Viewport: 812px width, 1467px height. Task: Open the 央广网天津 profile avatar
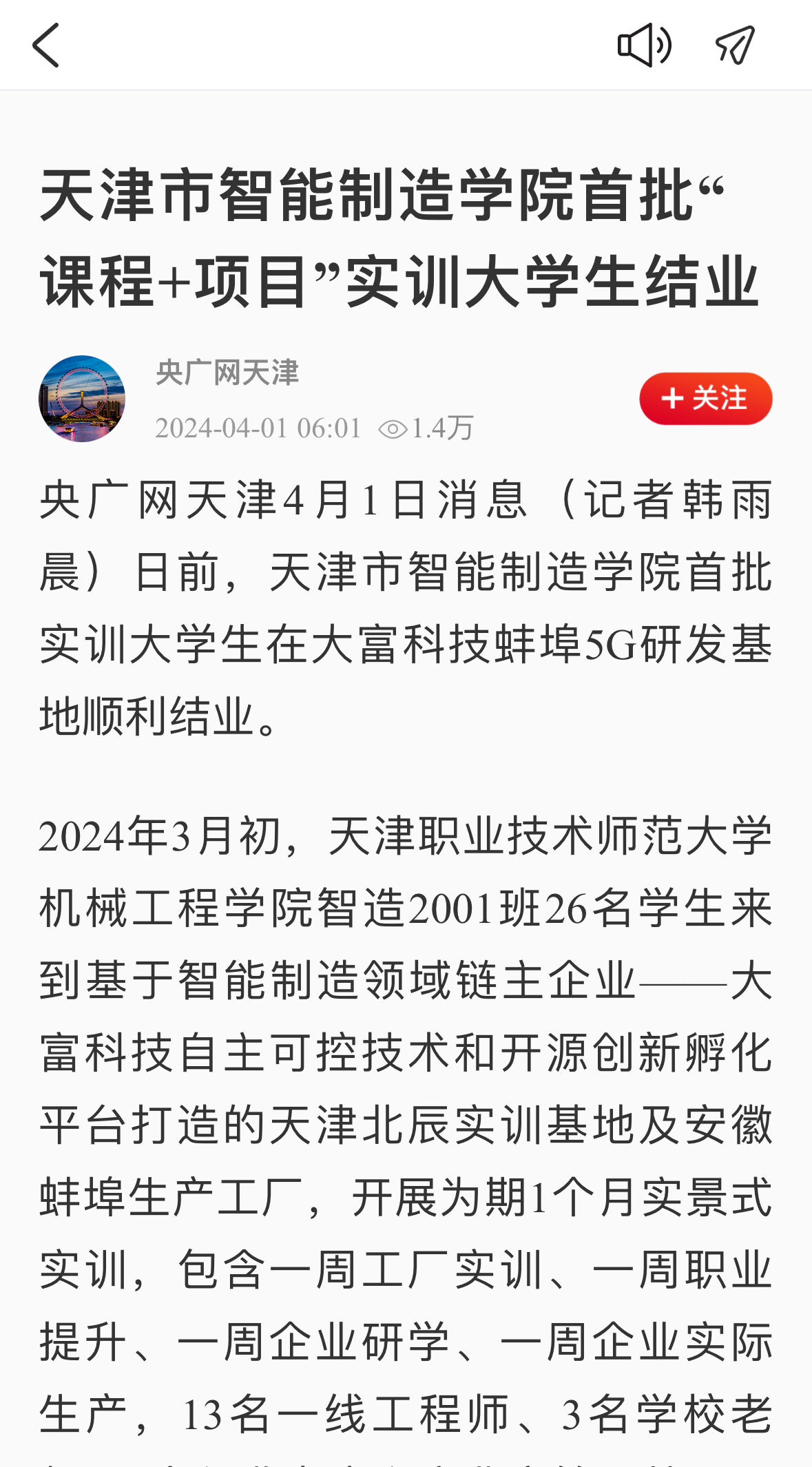[x=82, y=399]
